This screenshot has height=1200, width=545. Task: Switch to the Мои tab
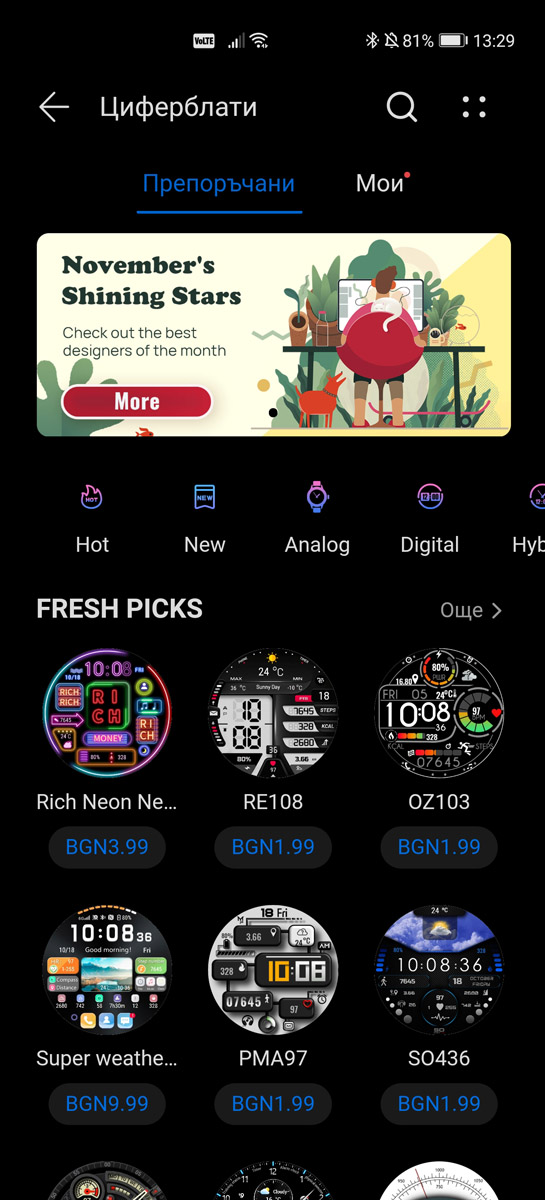click(381, 184)
